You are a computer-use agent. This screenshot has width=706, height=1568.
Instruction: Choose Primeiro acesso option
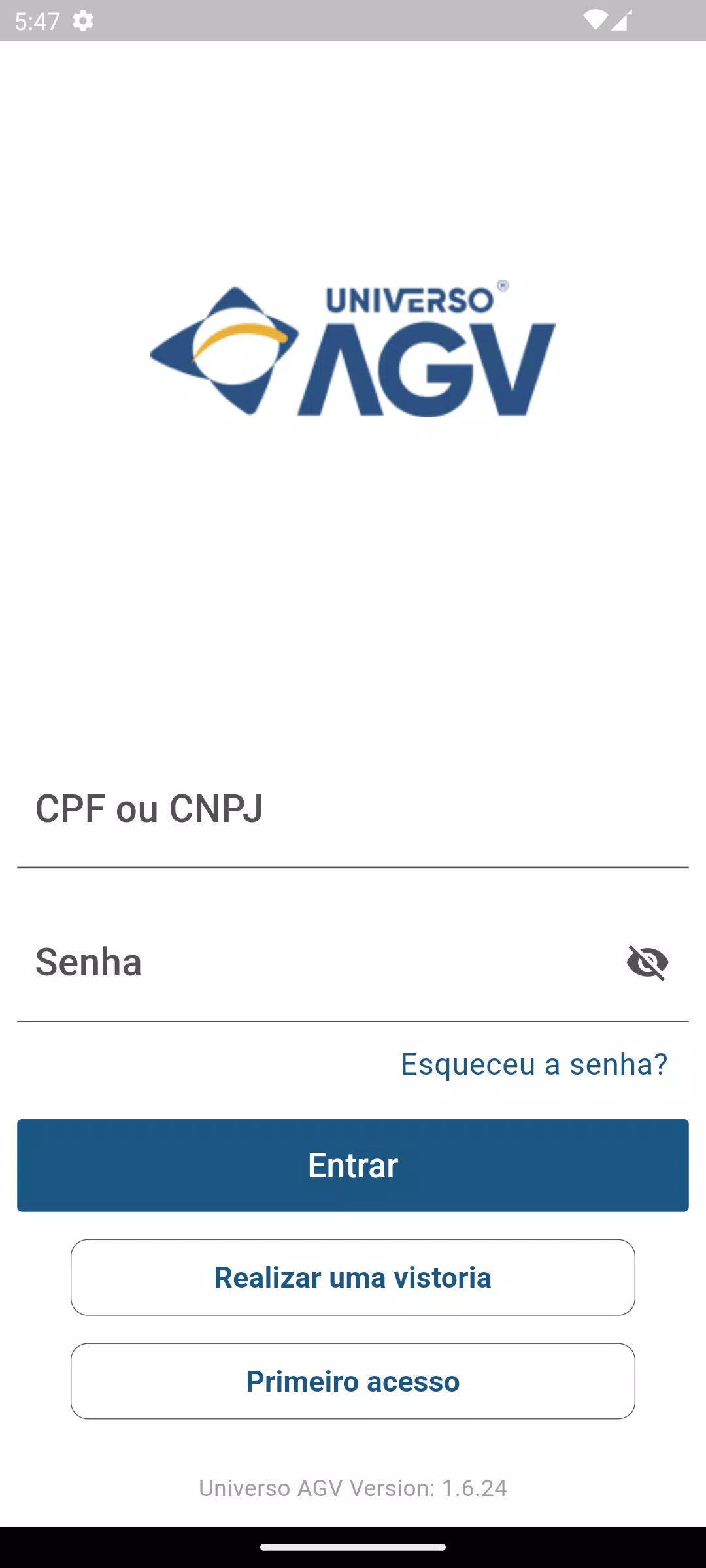click(353, 1382)
